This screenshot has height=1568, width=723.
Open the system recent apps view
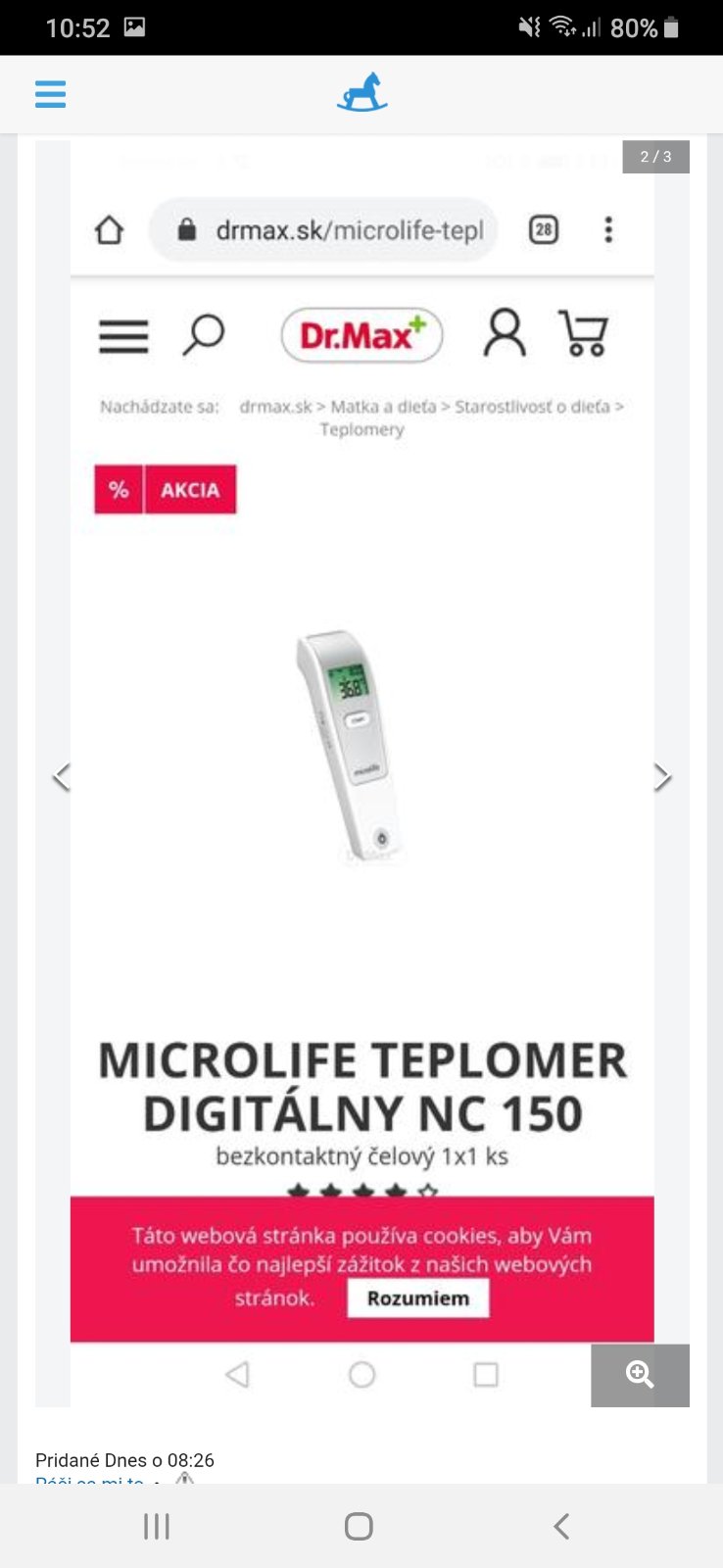pos(157,1526)
